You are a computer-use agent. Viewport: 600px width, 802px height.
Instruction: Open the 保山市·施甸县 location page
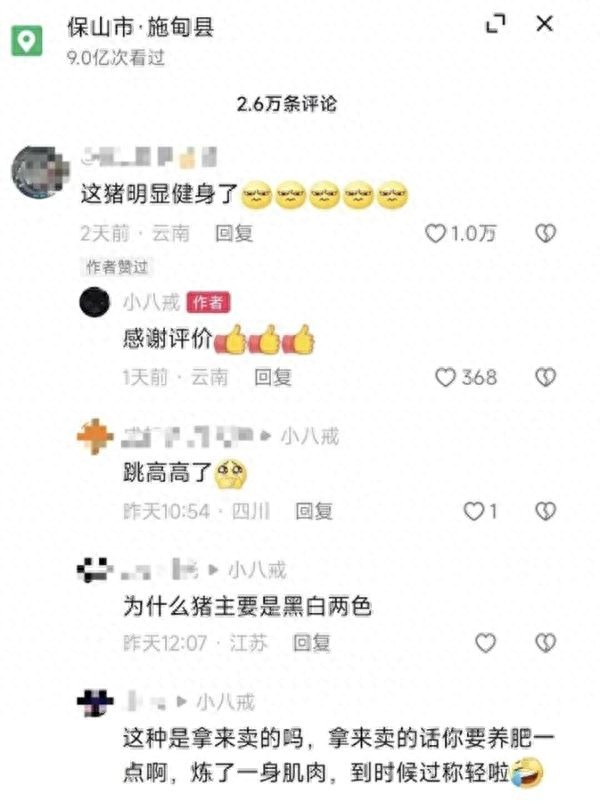tap(140, 27)
